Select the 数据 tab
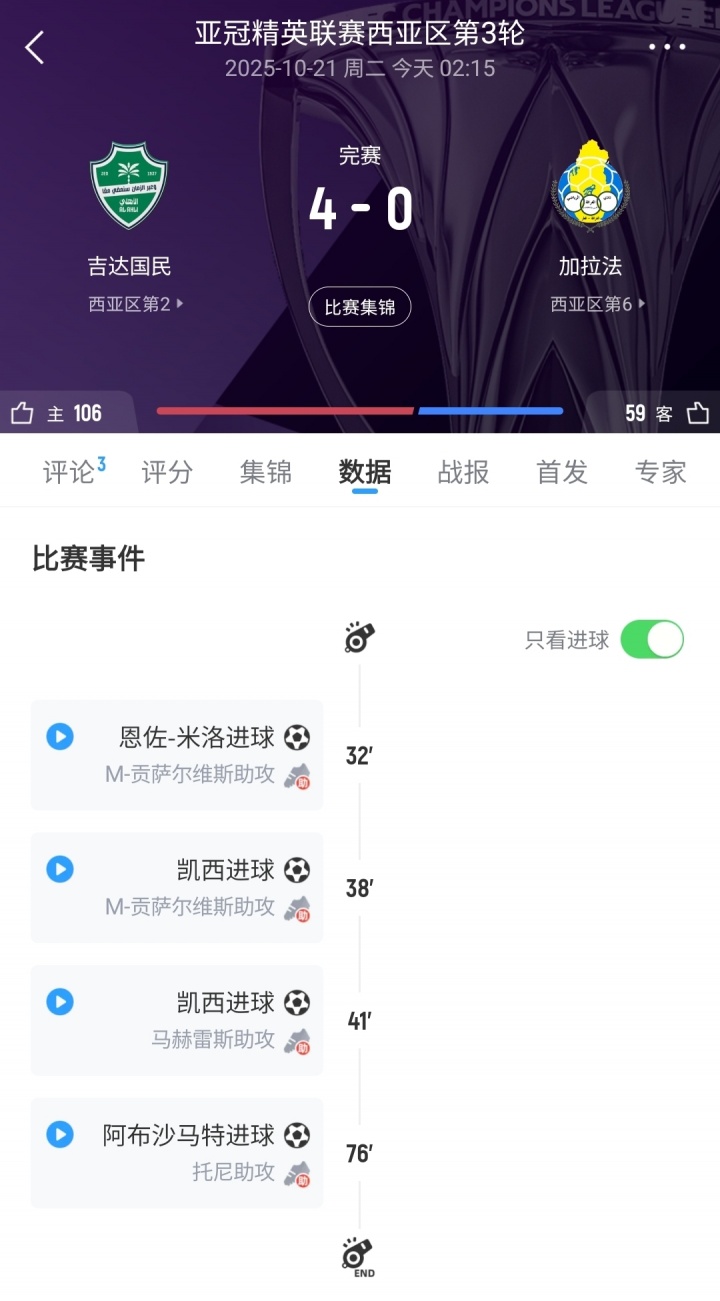This screenshot has height=1301, width=720. (x=364, y=472)
